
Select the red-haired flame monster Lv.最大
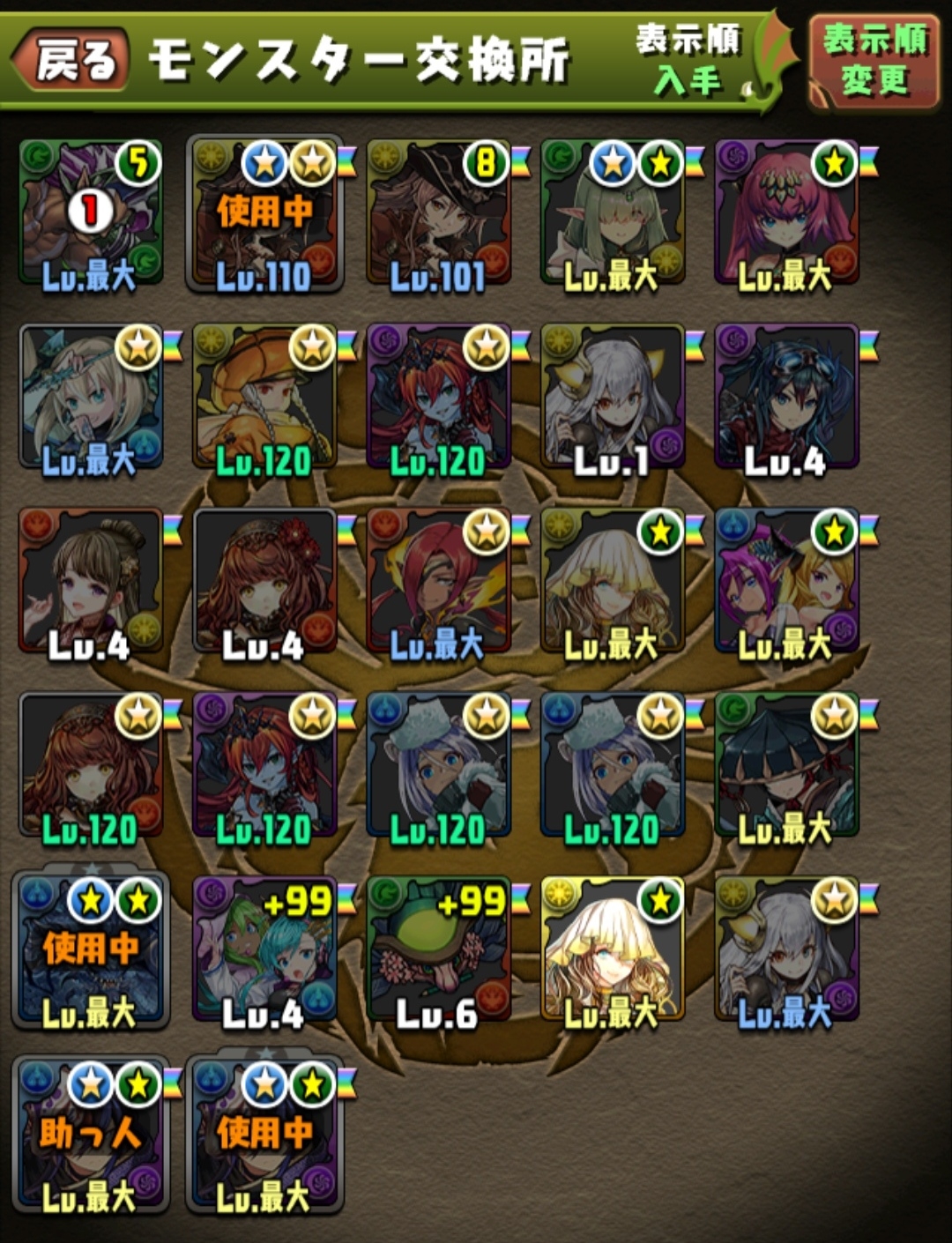[438, 581]
